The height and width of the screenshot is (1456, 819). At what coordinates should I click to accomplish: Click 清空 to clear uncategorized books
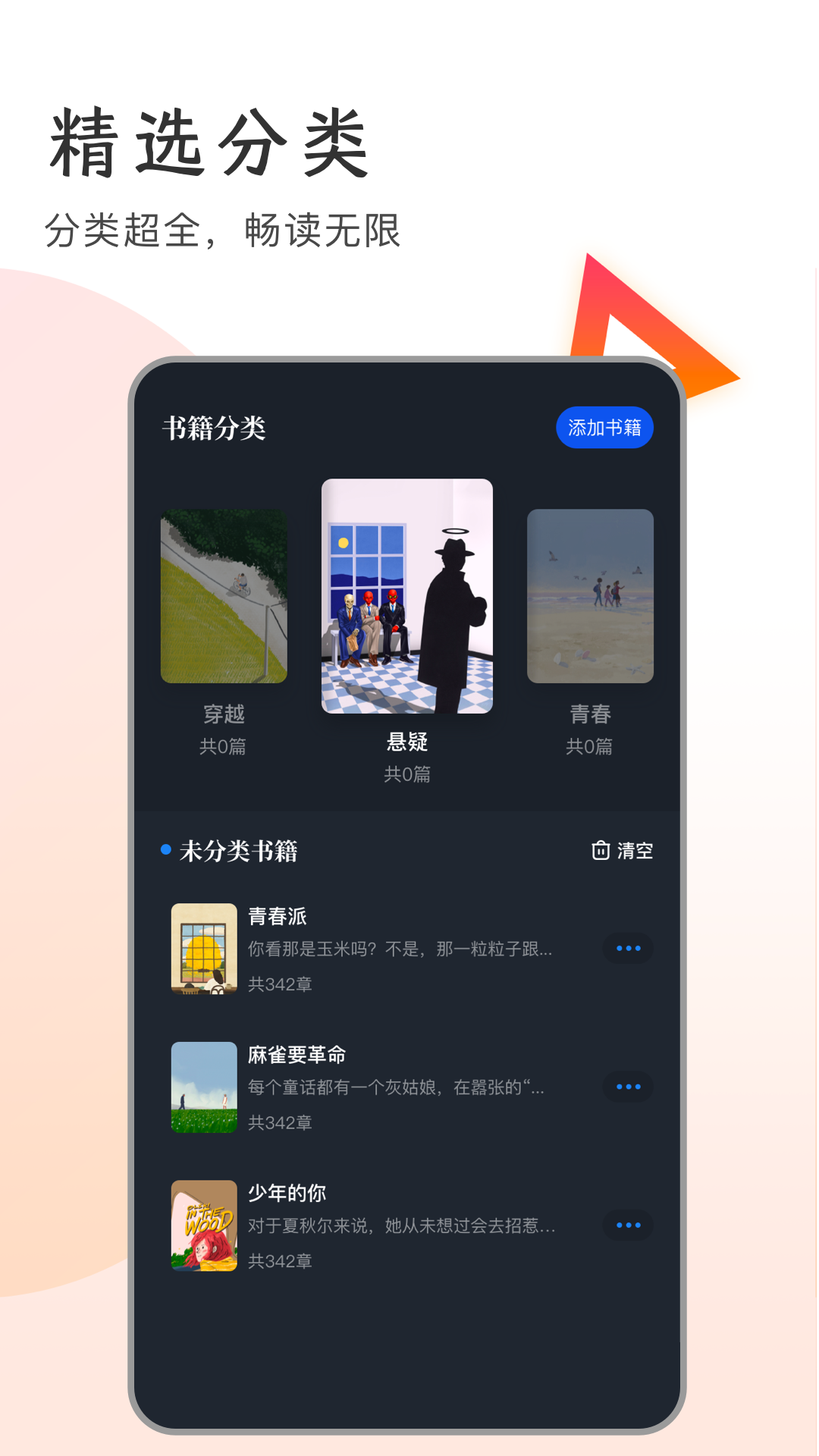coord(637,851)
